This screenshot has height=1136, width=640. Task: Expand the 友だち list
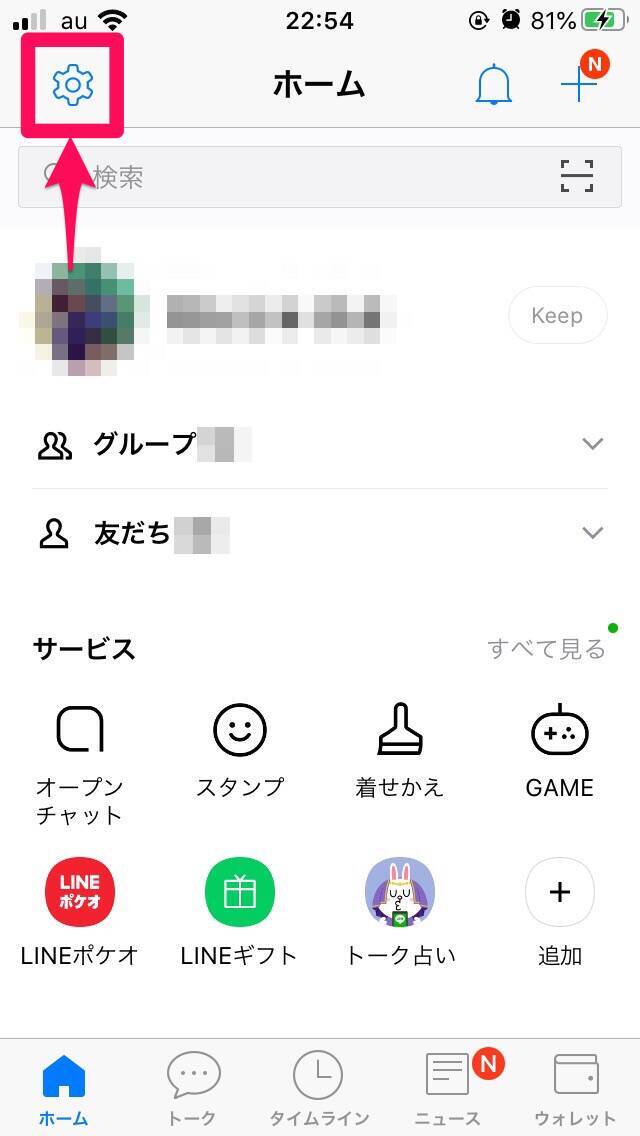[x=593, y=533]
